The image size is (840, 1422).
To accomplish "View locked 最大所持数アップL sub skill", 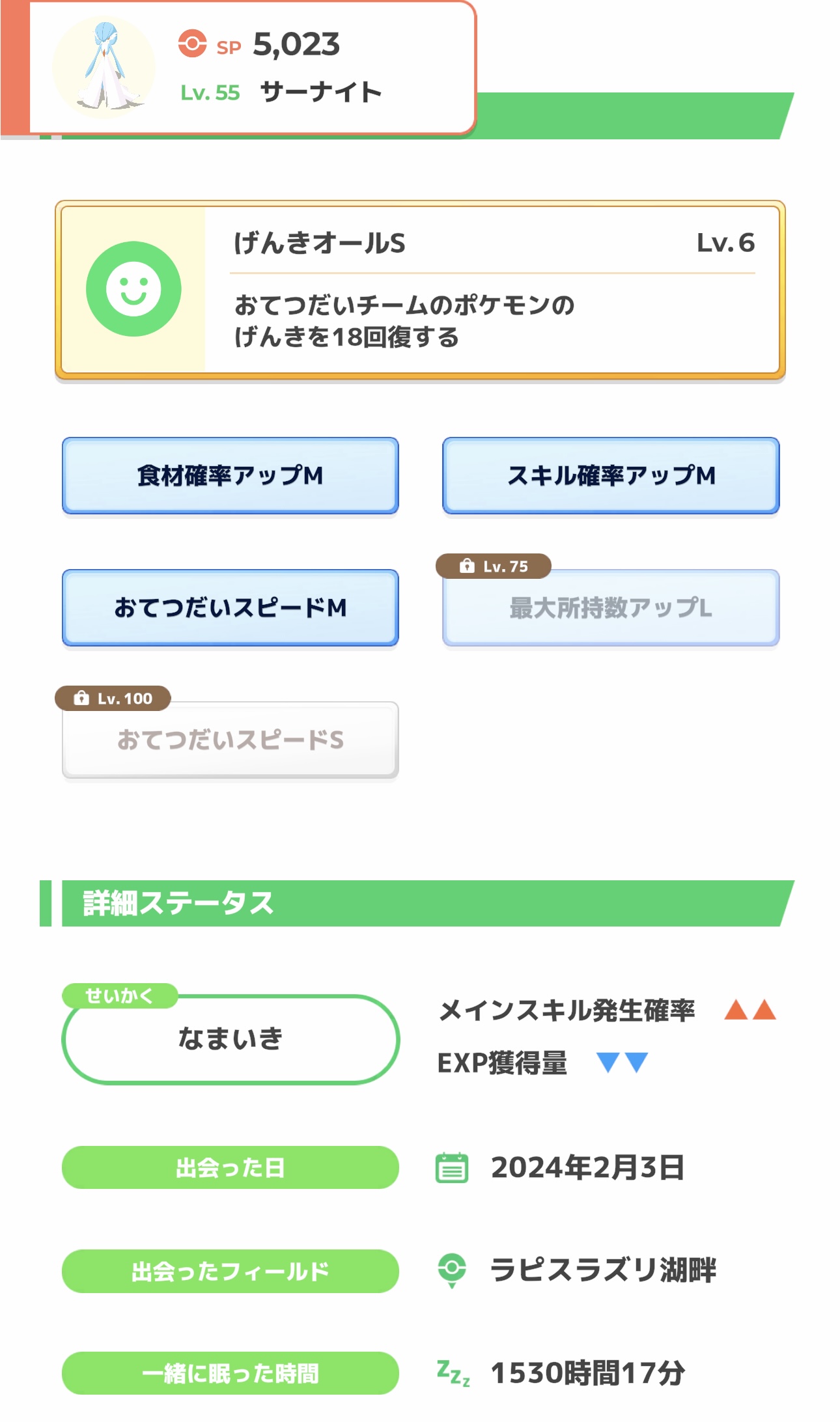I will click(610, 608).
